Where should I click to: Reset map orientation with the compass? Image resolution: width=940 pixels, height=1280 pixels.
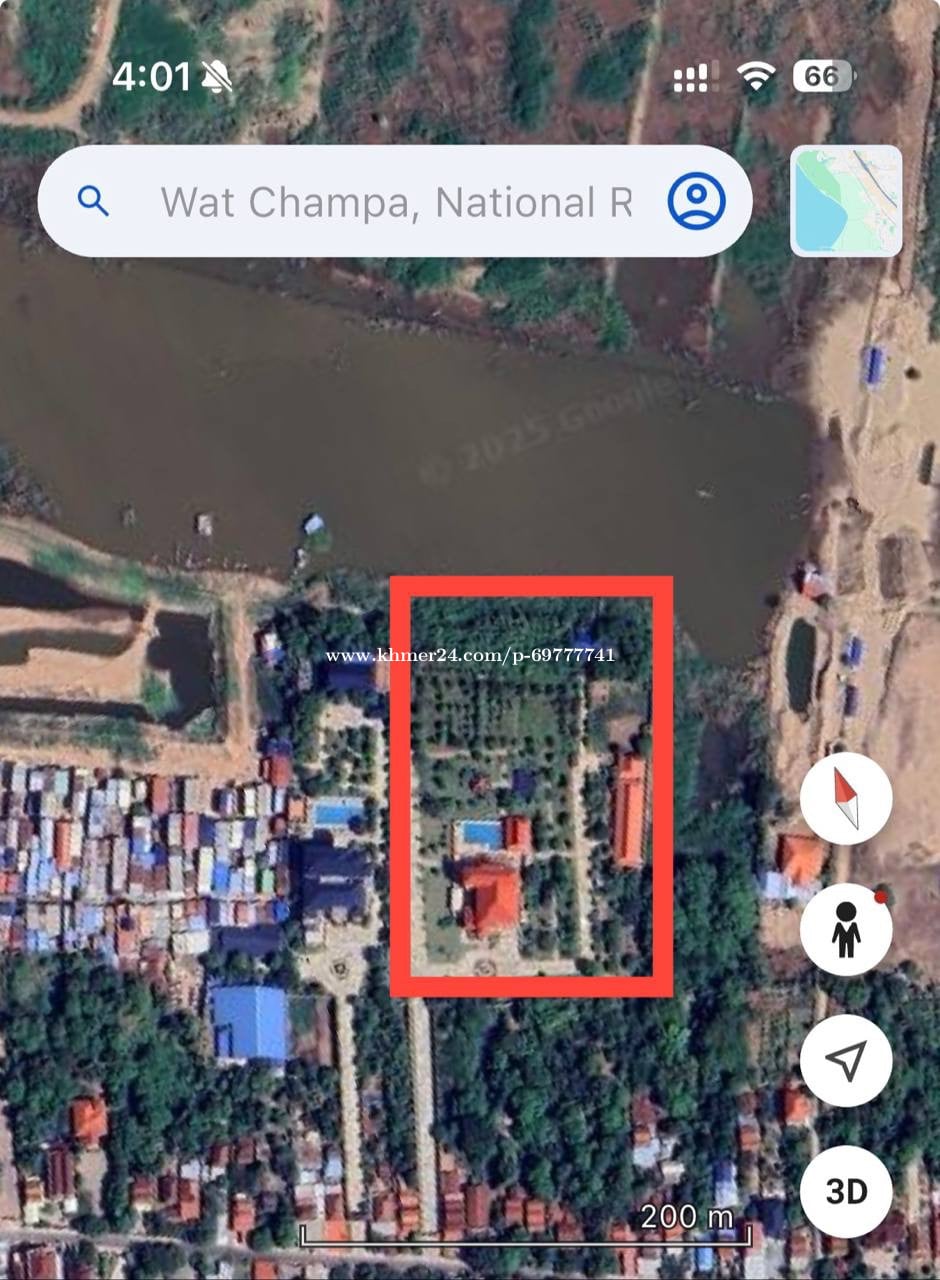tap(846, 799)
